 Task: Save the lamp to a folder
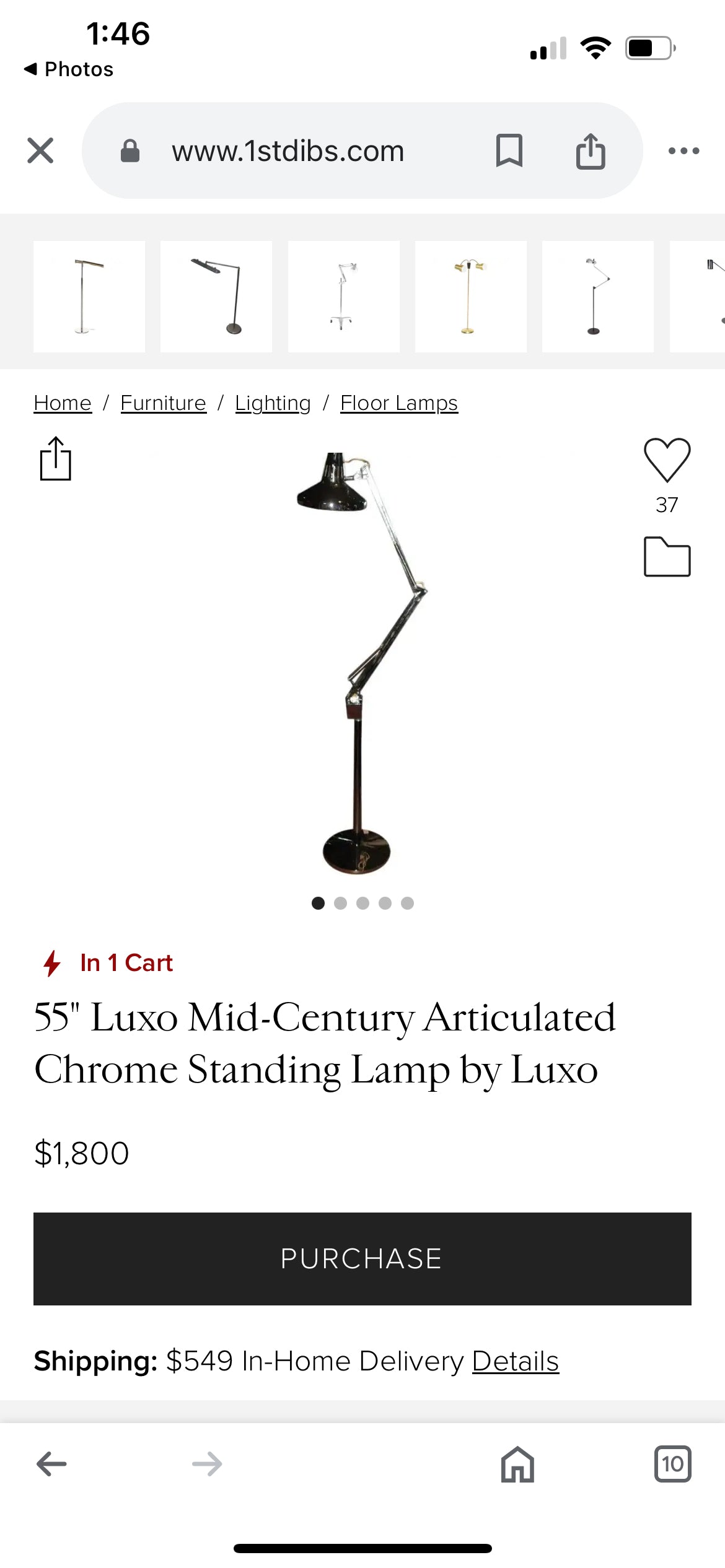click(667, 557)
